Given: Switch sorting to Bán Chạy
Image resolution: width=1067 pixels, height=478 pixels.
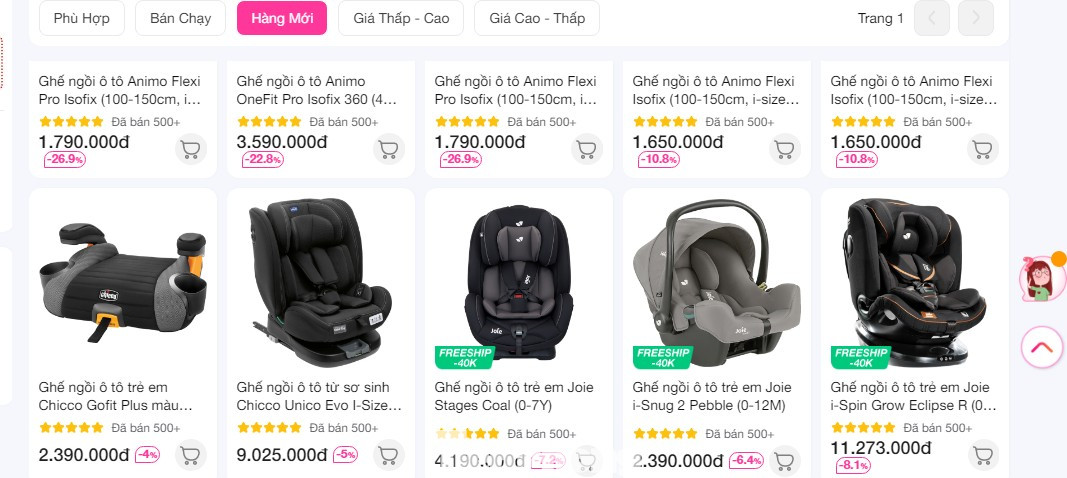Looking at the screenshot, I should 181,18.
